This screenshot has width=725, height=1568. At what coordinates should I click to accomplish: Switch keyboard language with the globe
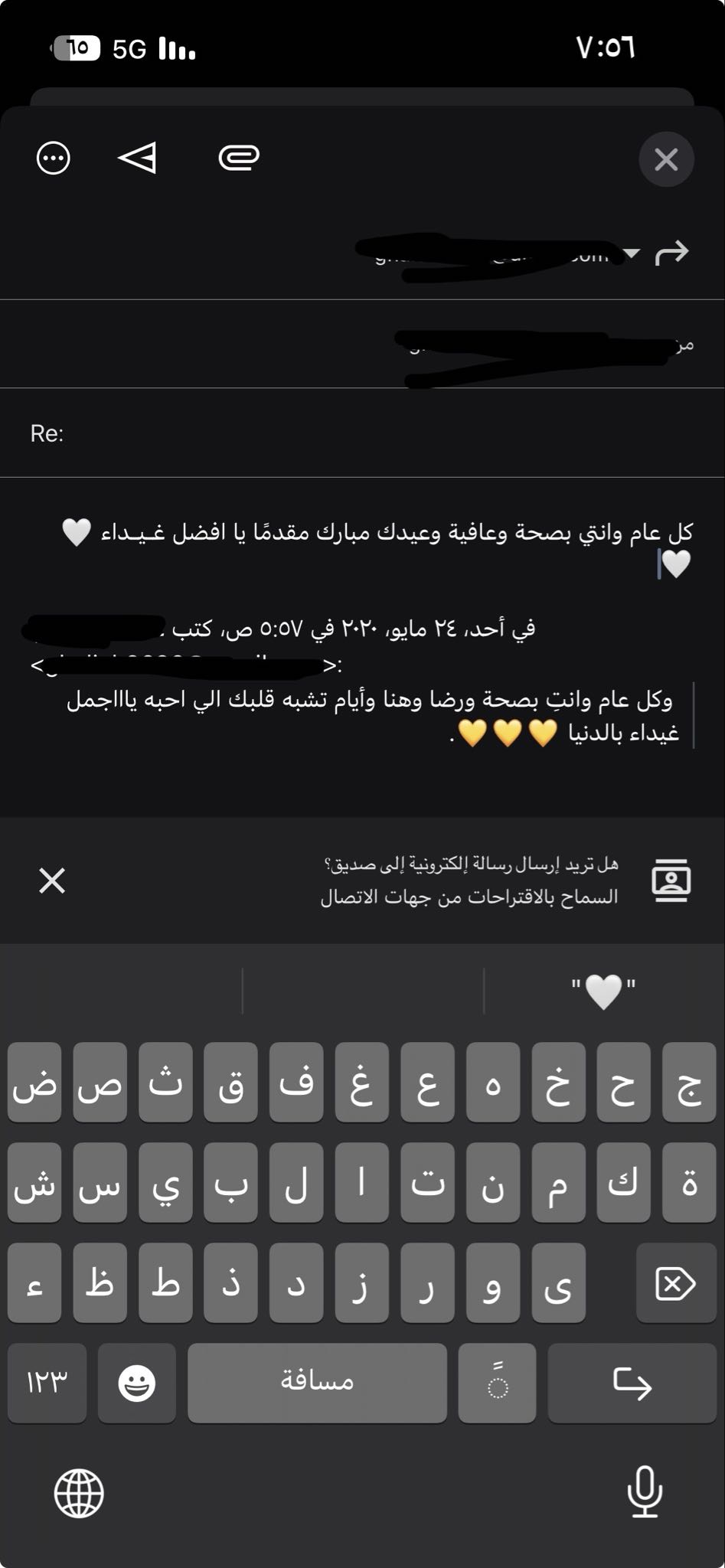click(x=79, y=1493)
